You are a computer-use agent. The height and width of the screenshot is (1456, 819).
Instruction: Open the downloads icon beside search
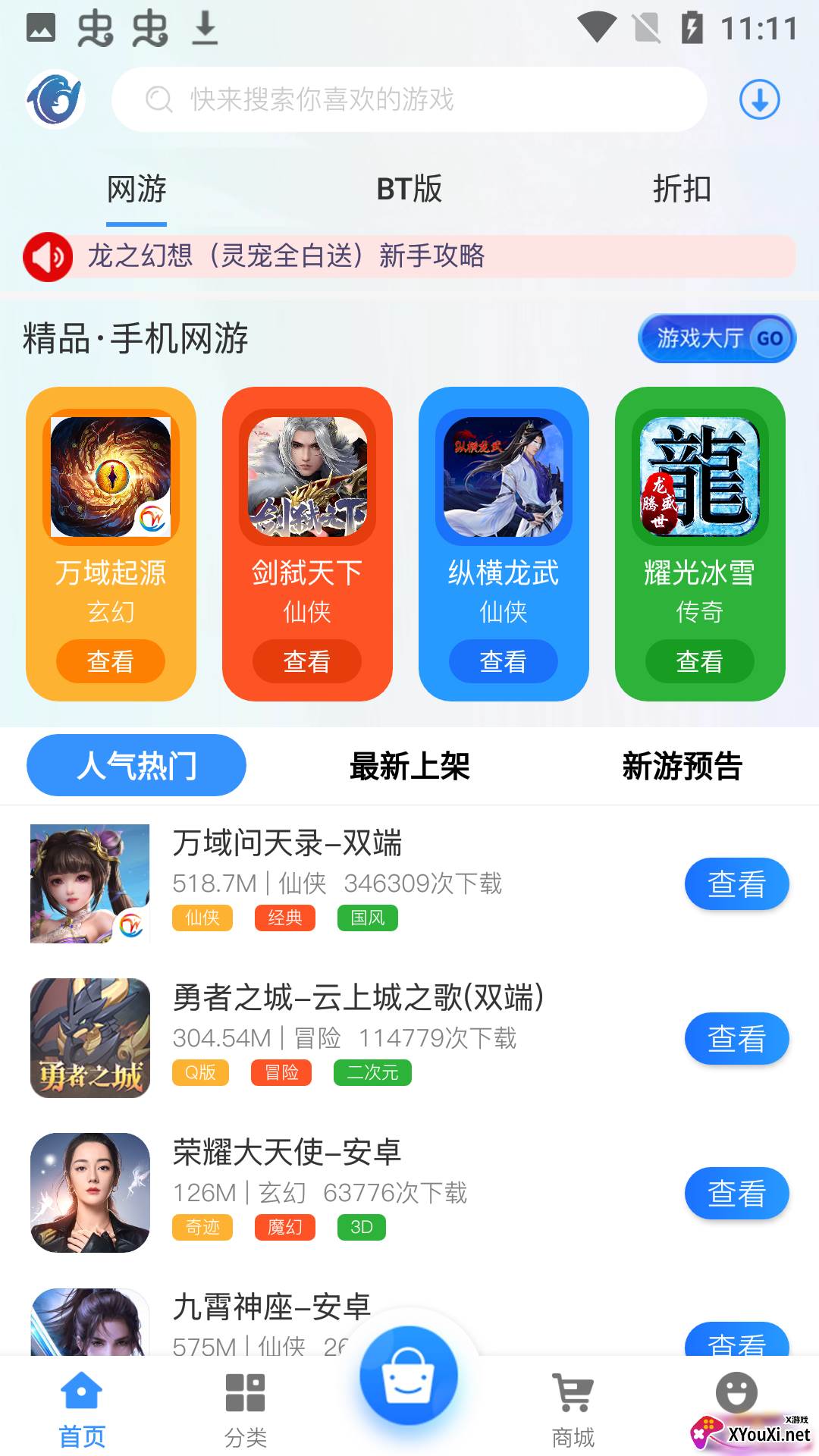coord(759,99)
